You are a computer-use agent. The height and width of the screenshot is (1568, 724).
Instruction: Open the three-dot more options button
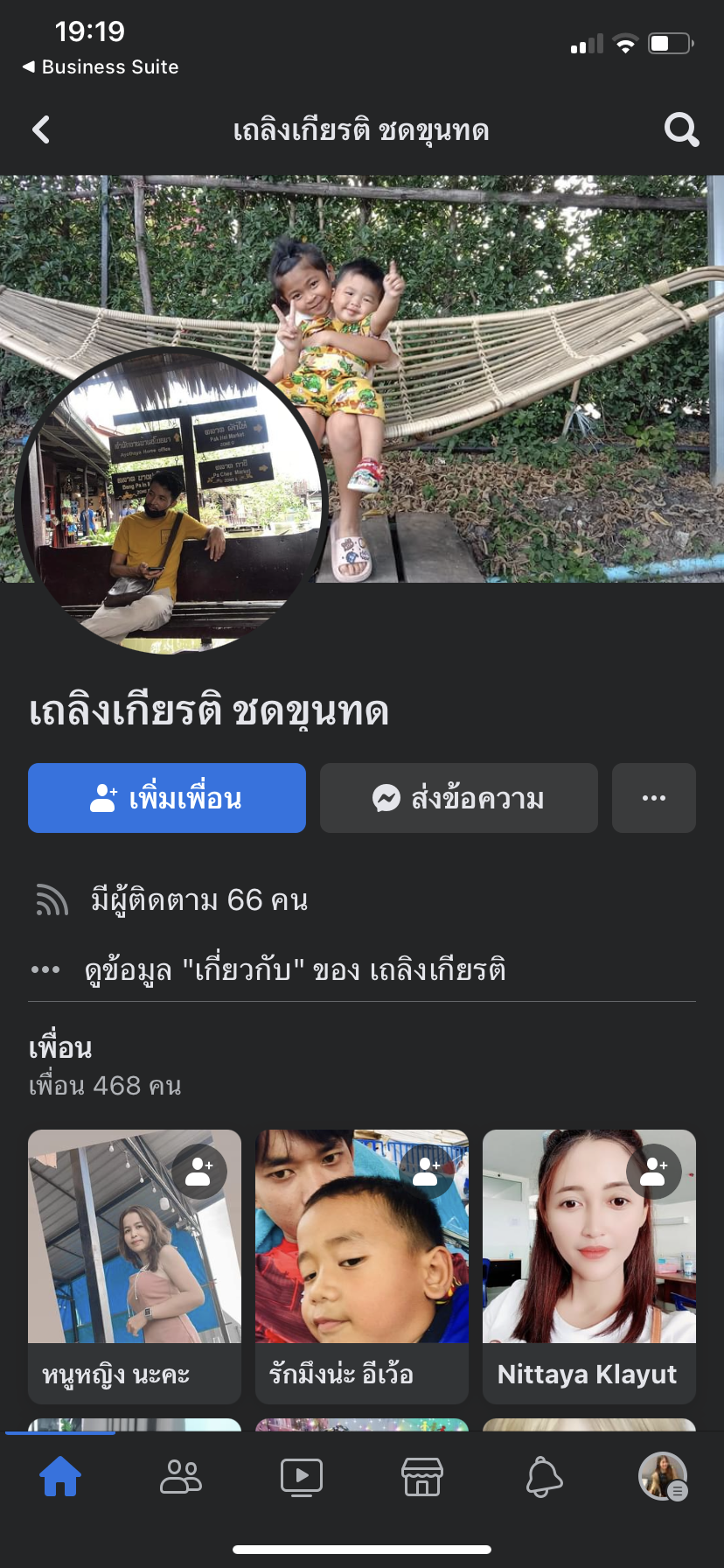(653, 798)
